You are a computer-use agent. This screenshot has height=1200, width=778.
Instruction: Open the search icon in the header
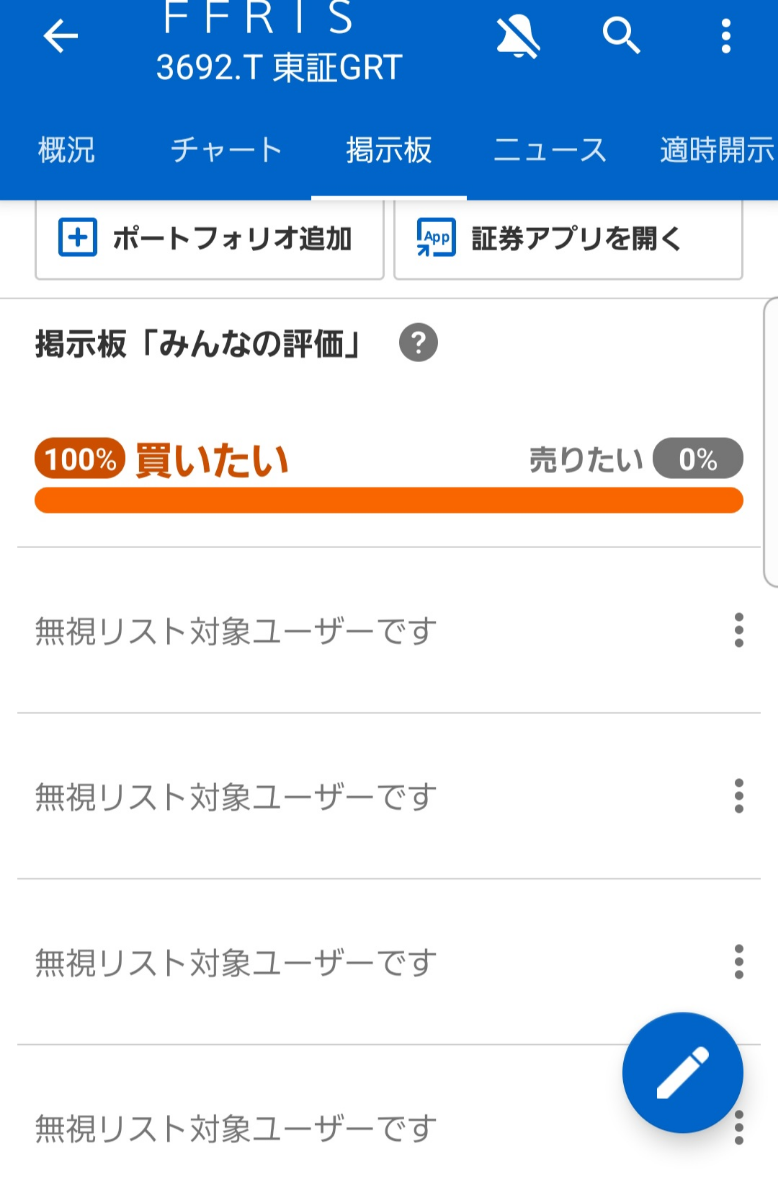click(x=621, y=37)
